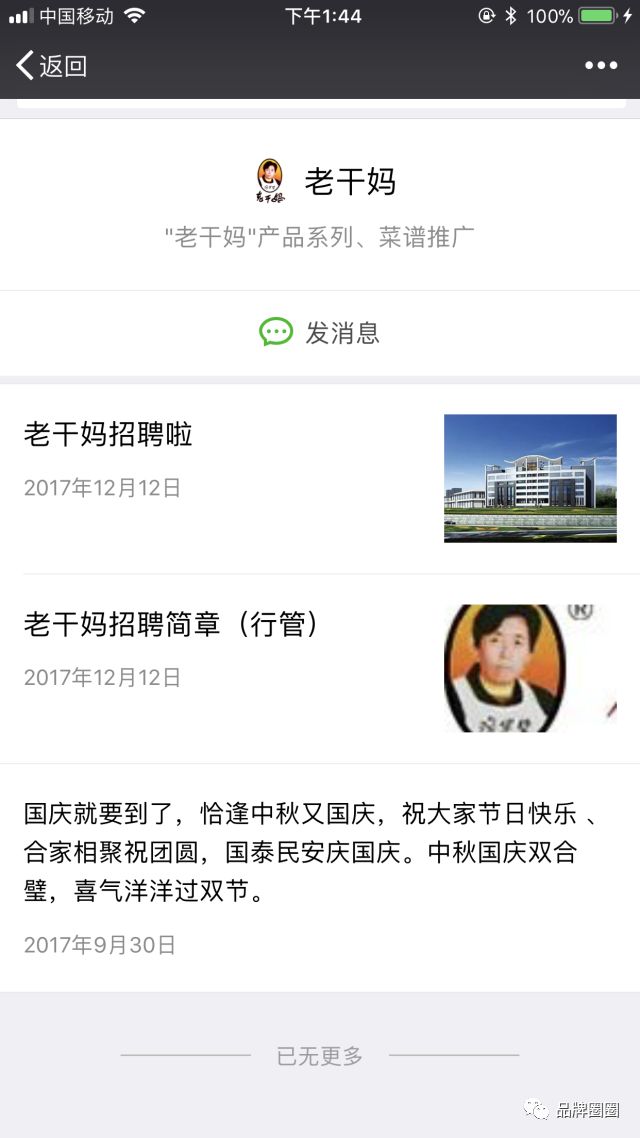Screen dimensions: 640x1138
Task: Go back with the 返回 button
Action: pyautogui.click(x=52, y=66)
